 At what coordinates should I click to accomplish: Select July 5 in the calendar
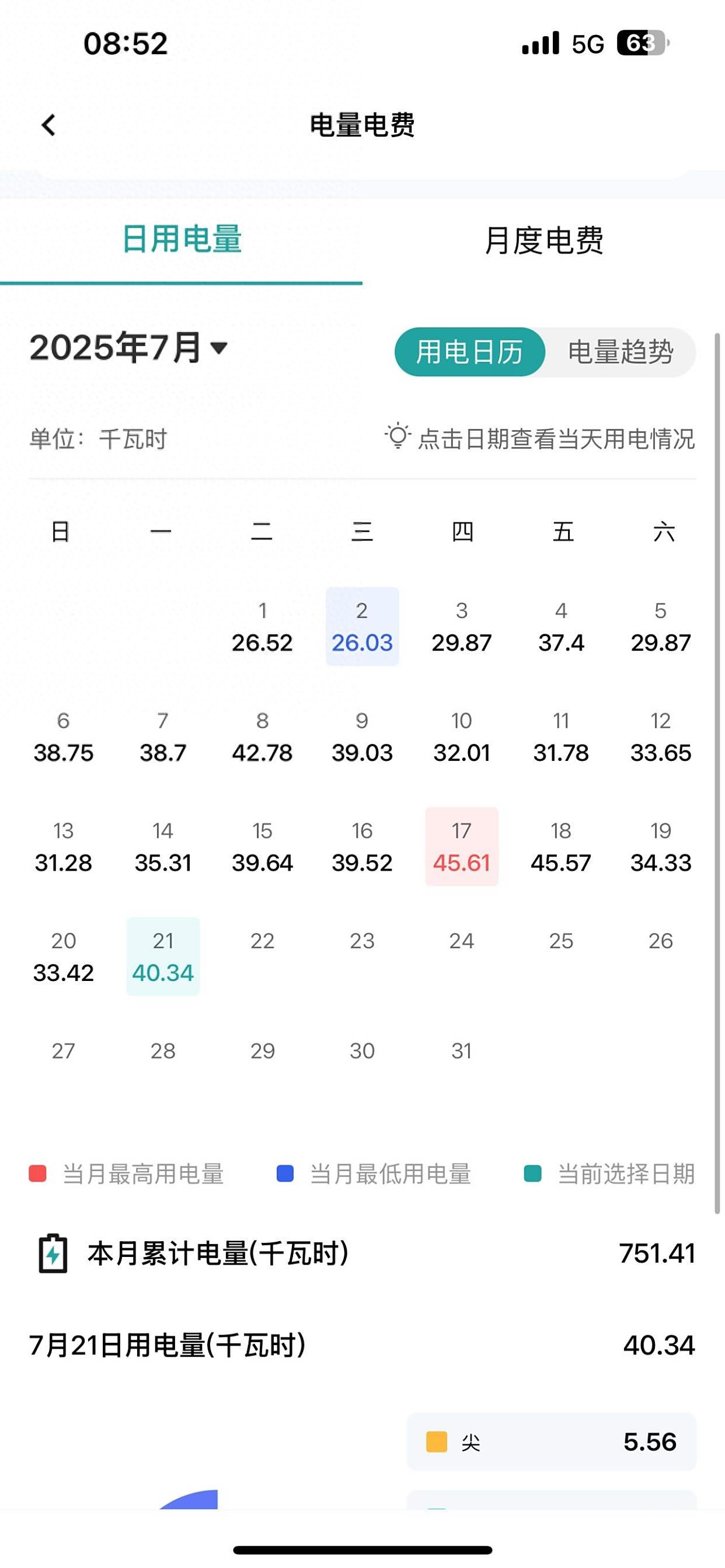pyautogui.click(x=660, y=626)
